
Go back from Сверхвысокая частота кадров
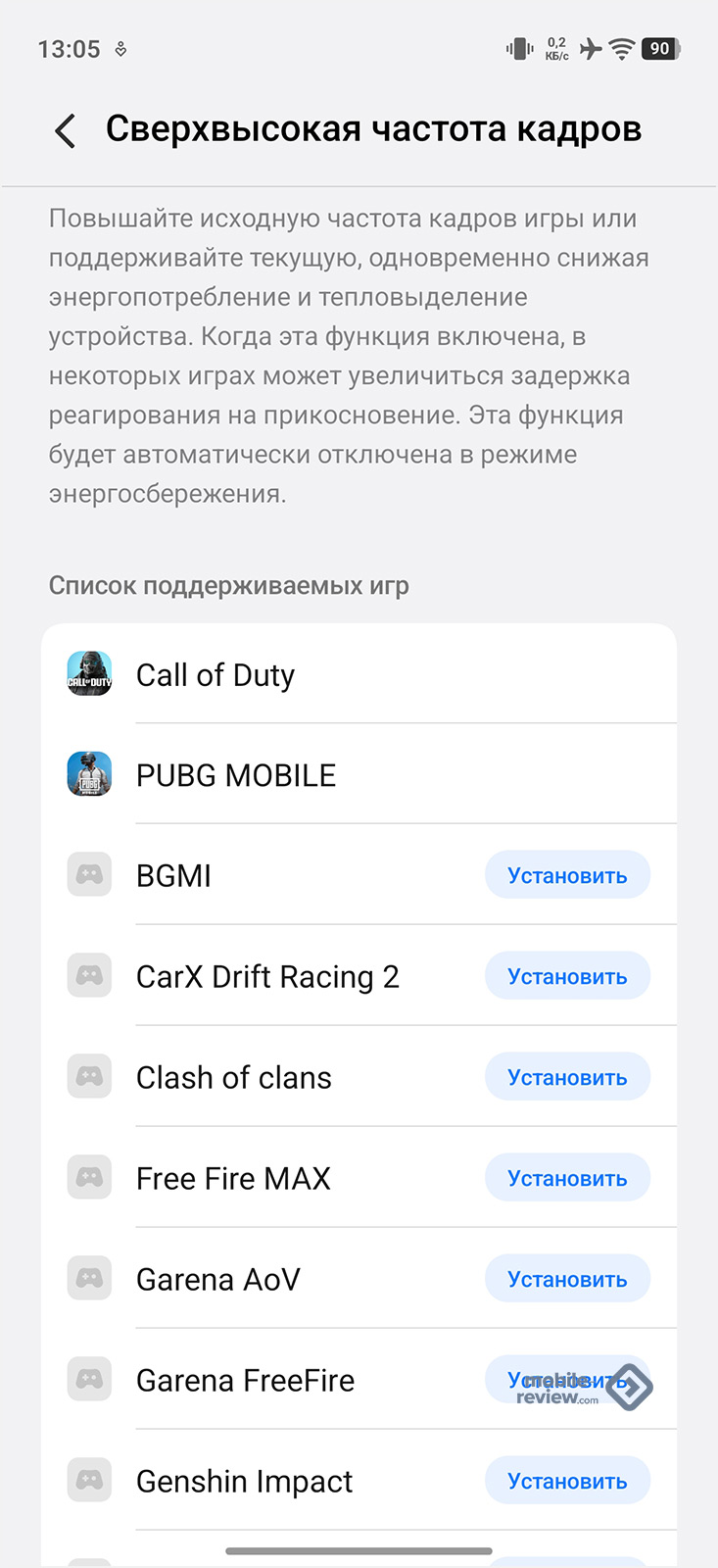pyautogui.click(x=66, y=130)
